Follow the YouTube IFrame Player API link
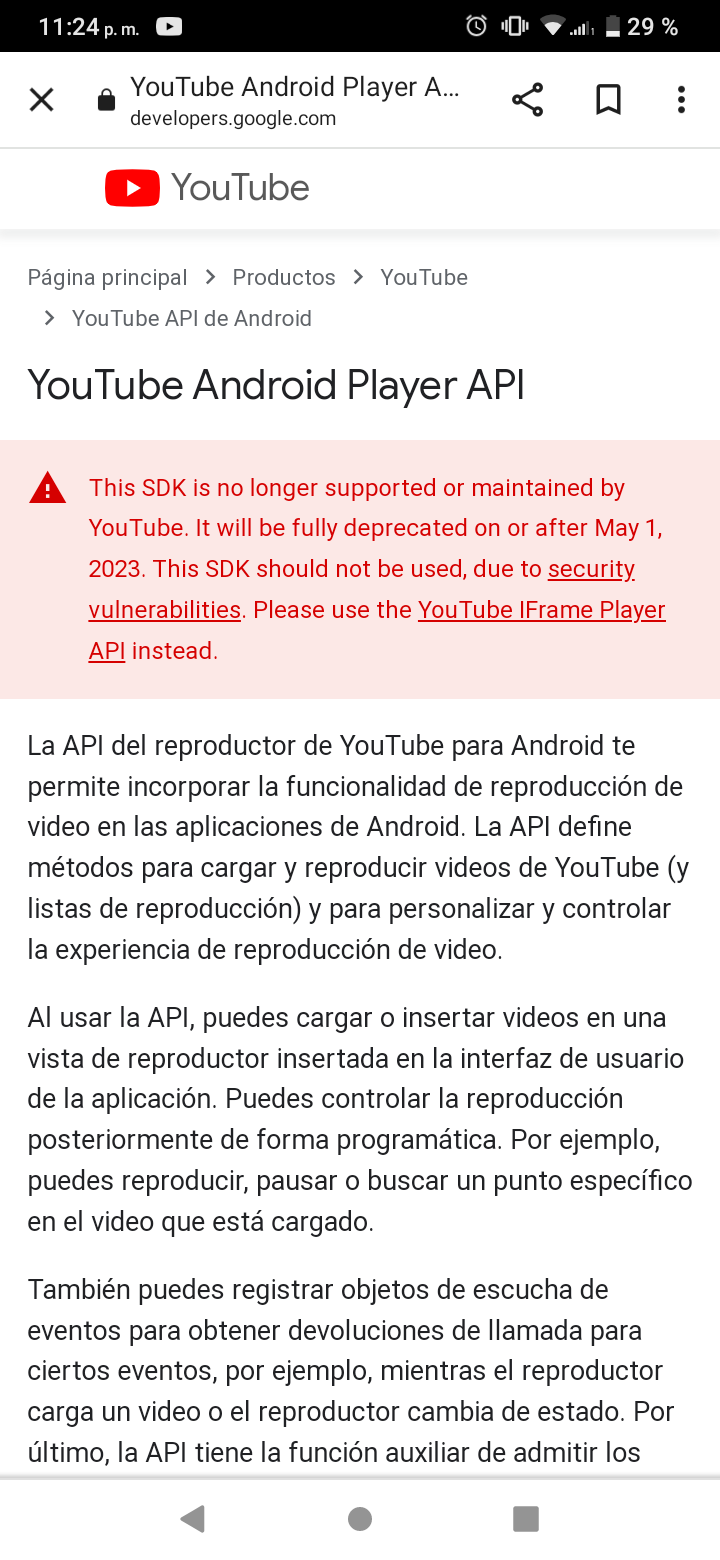 [545, 609]
